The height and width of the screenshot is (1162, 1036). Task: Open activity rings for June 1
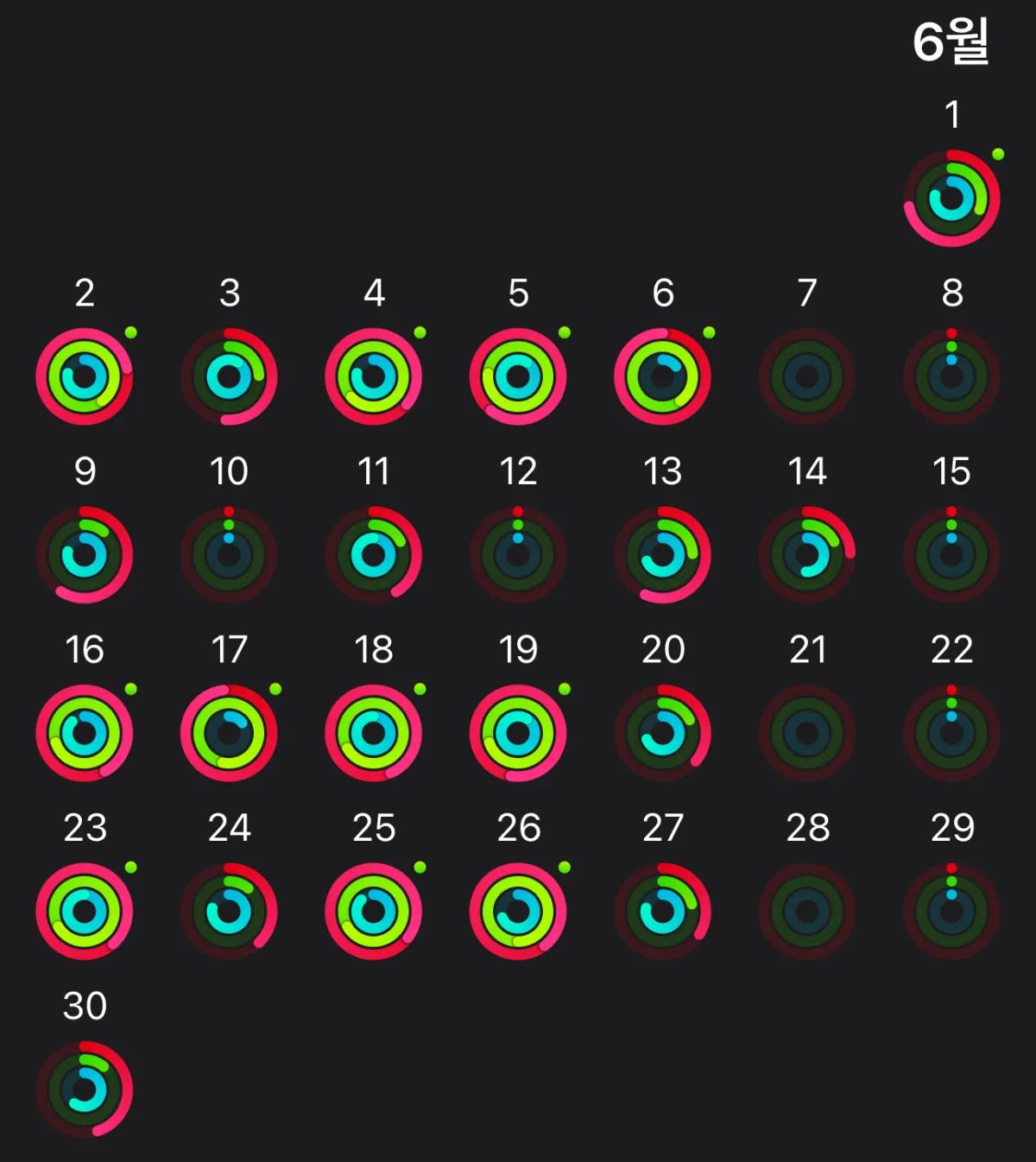point(951,199)
